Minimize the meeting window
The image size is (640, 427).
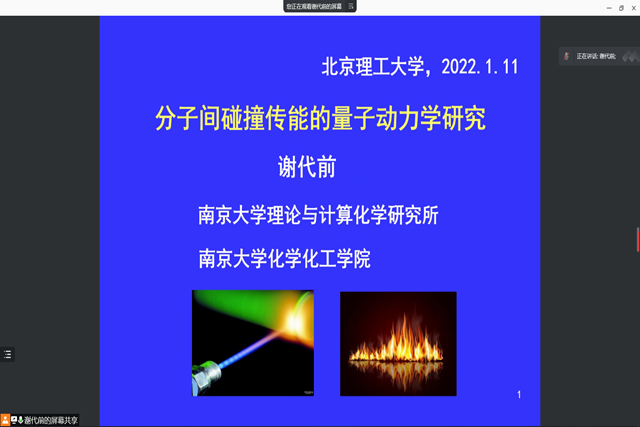[x=606, y=7]
